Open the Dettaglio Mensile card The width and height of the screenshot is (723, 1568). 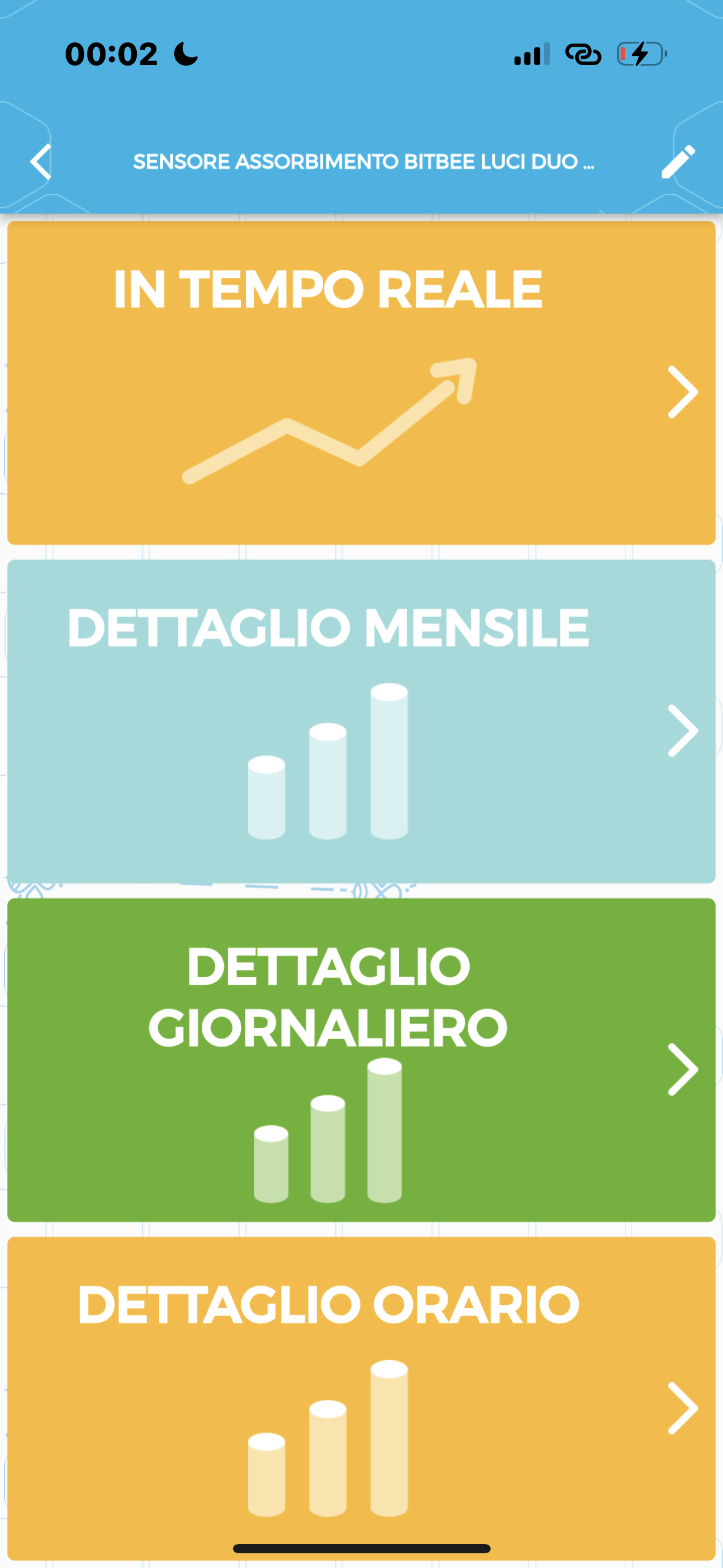click(x=361, y=721)
